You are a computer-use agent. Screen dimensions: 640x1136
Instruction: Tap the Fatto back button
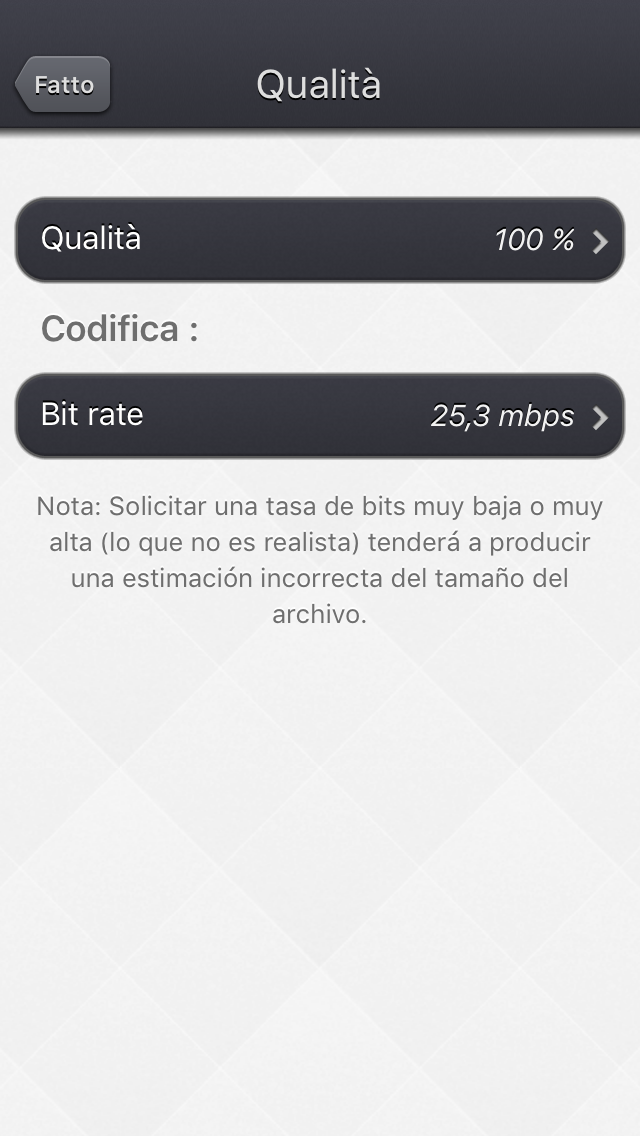[63, 85]
